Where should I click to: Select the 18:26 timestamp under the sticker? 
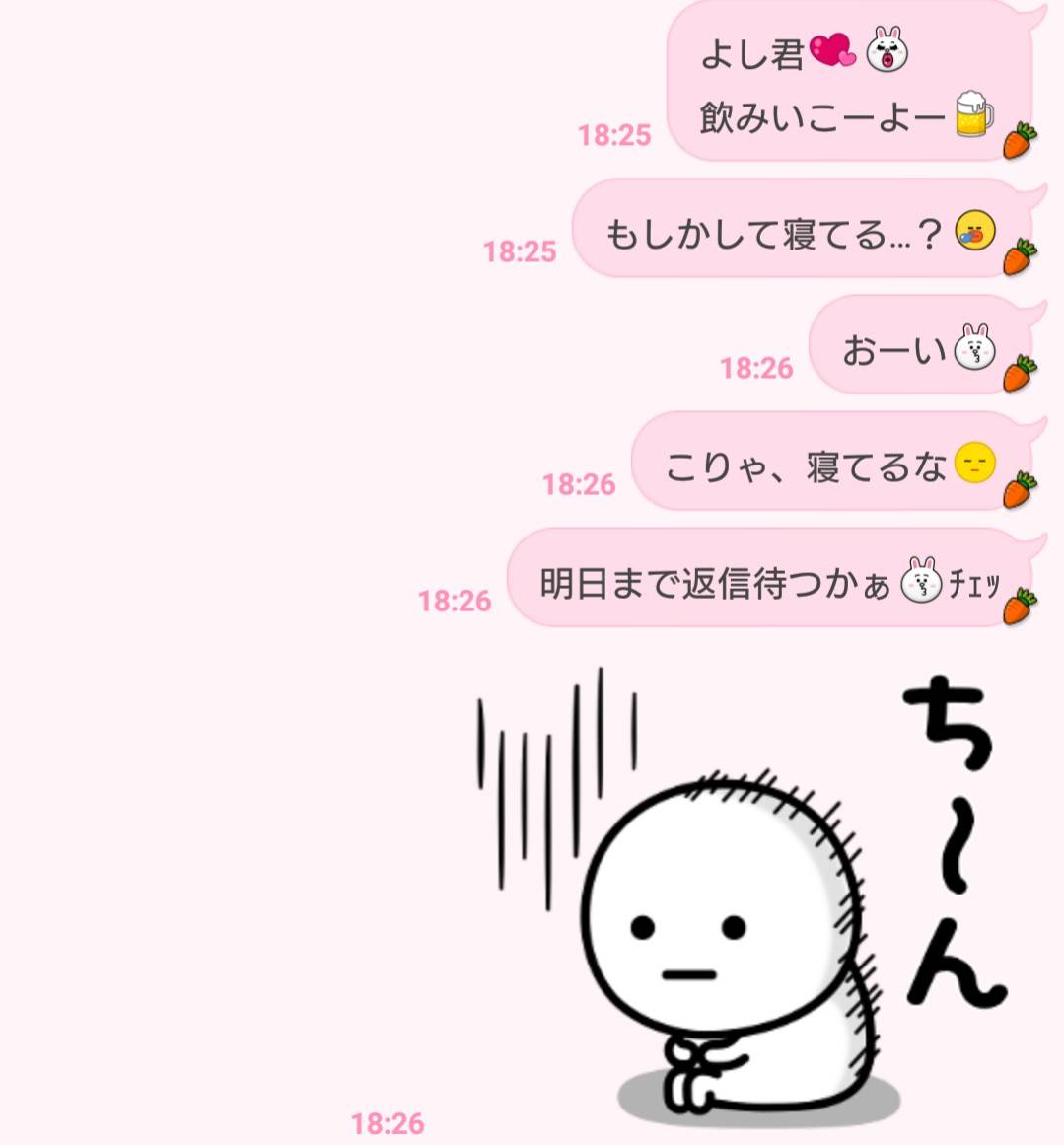tap(387, 1123)
